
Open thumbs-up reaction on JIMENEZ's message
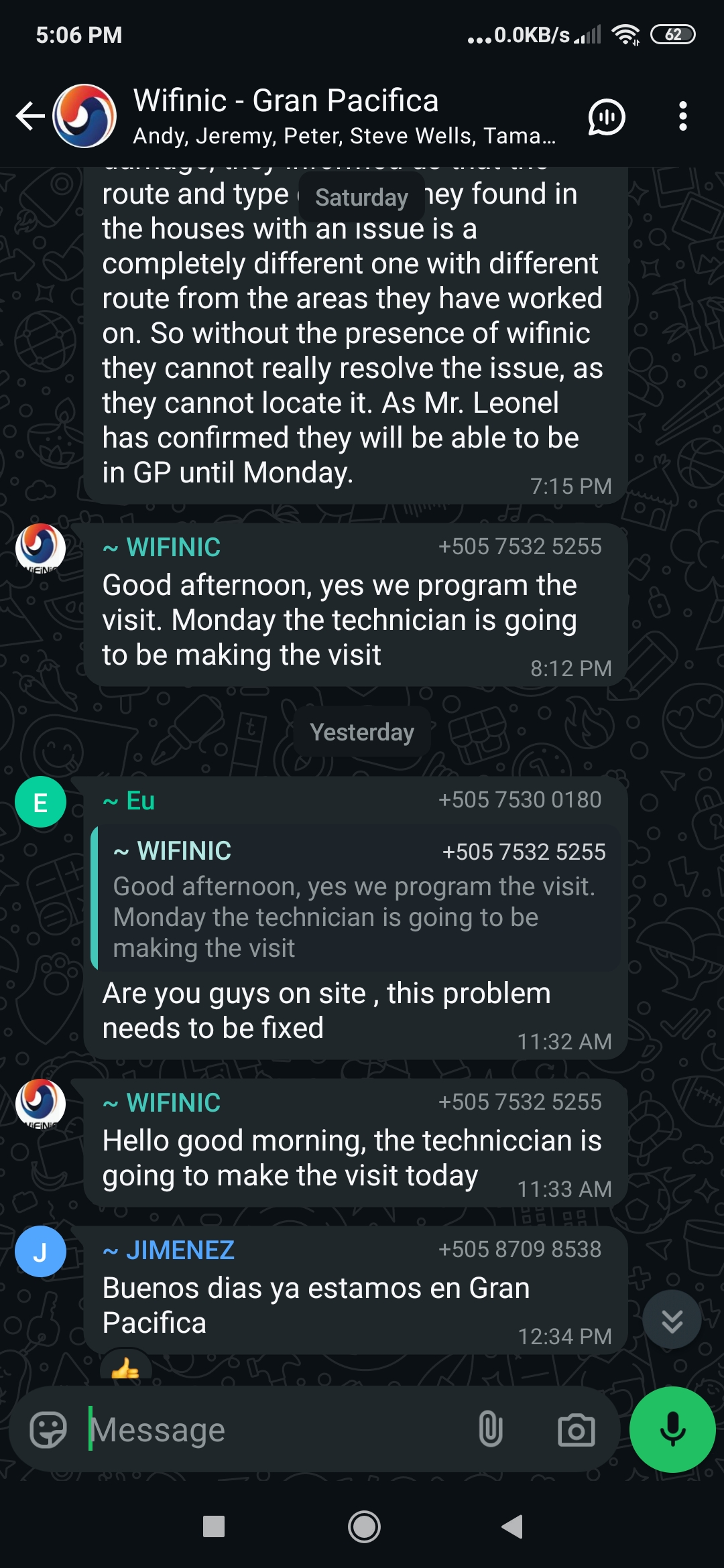pos(125,1366)
